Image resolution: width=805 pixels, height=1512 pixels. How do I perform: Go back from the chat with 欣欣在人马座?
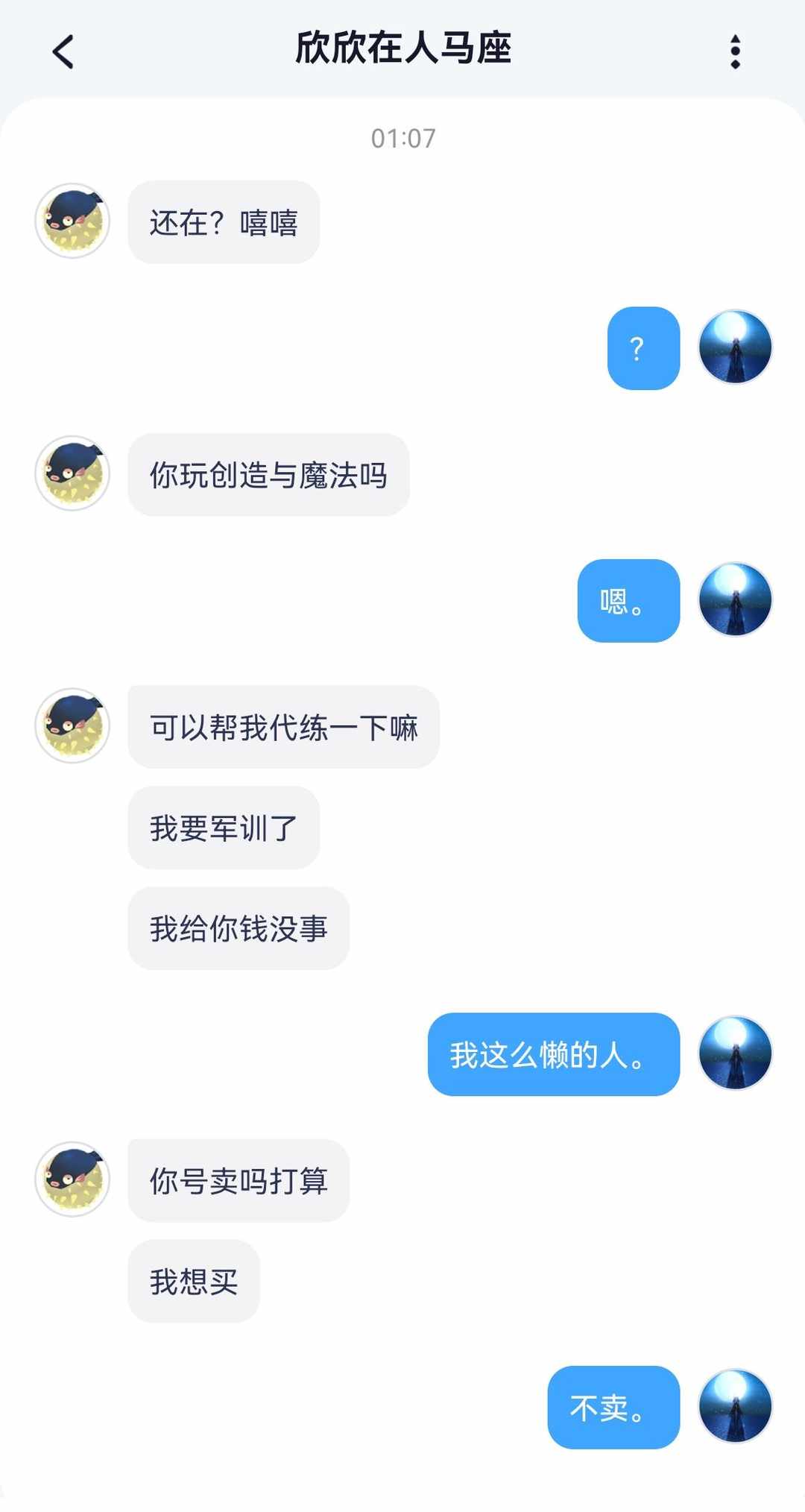coord(64,52)
